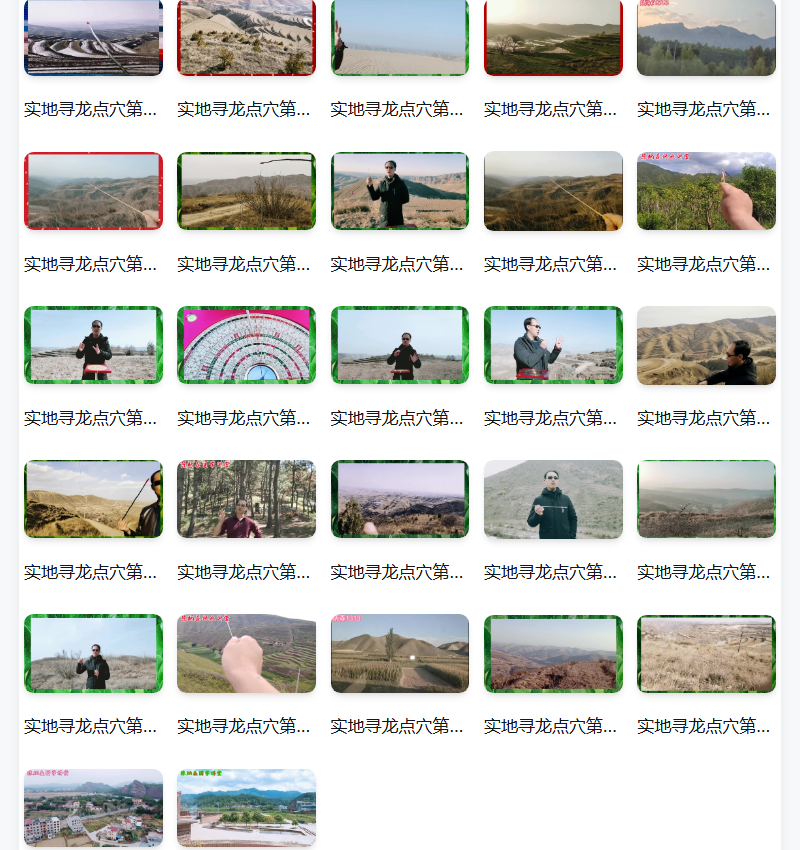This screenshot has height=850, width=800.
Task: Play the video of a man holding a ruler on a gray slope
Action: pos(553,499)
